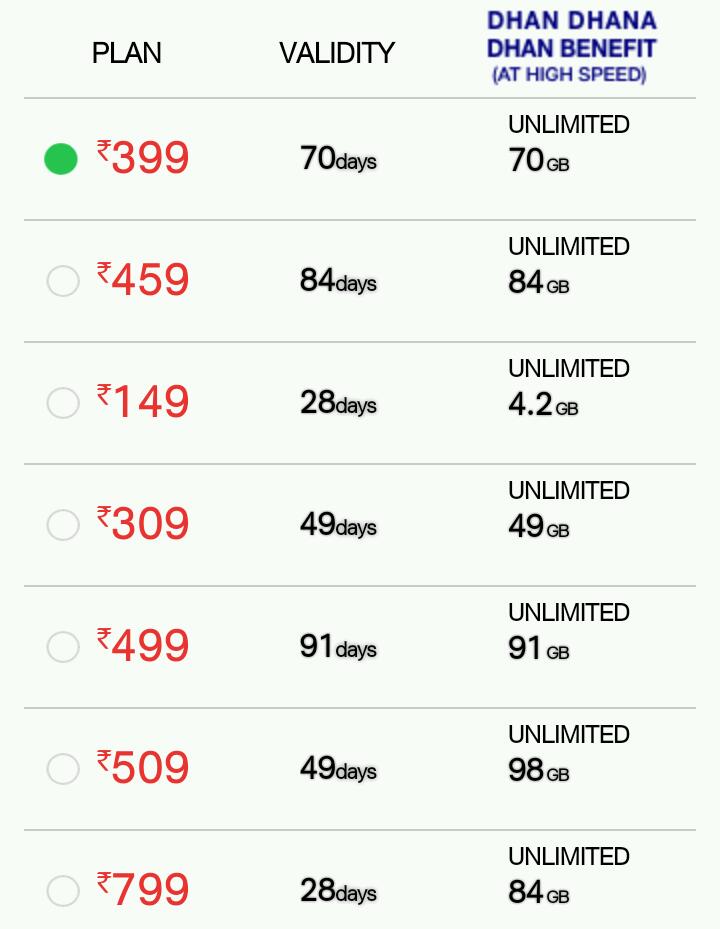
Task: Select the ₹399 plan radio button
Action: click(61, 159)
